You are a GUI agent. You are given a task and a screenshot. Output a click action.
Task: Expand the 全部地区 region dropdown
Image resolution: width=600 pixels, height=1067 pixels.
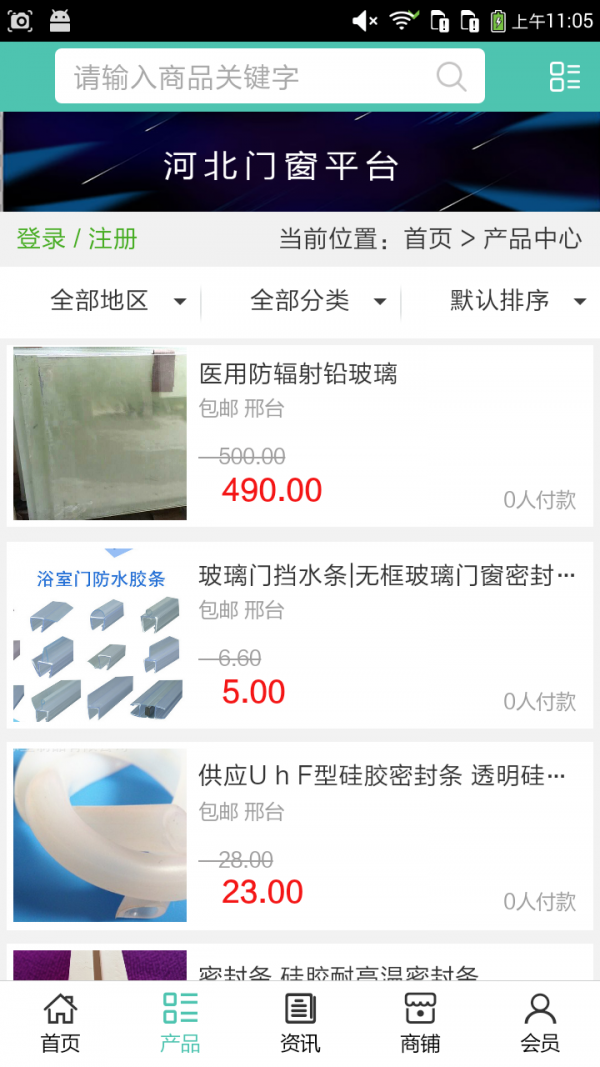(118, 300)
